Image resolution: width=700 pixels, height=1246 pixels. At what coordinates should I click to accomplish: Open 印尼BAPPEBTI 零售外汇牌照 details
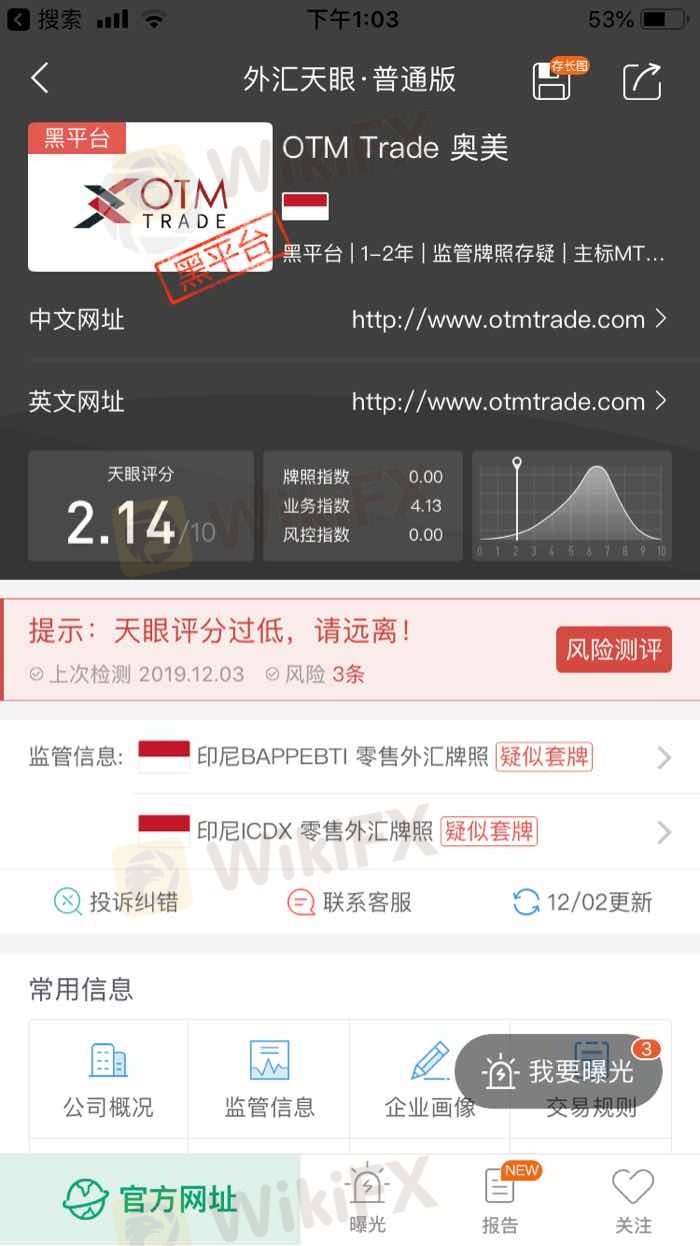tap(400, 757)
